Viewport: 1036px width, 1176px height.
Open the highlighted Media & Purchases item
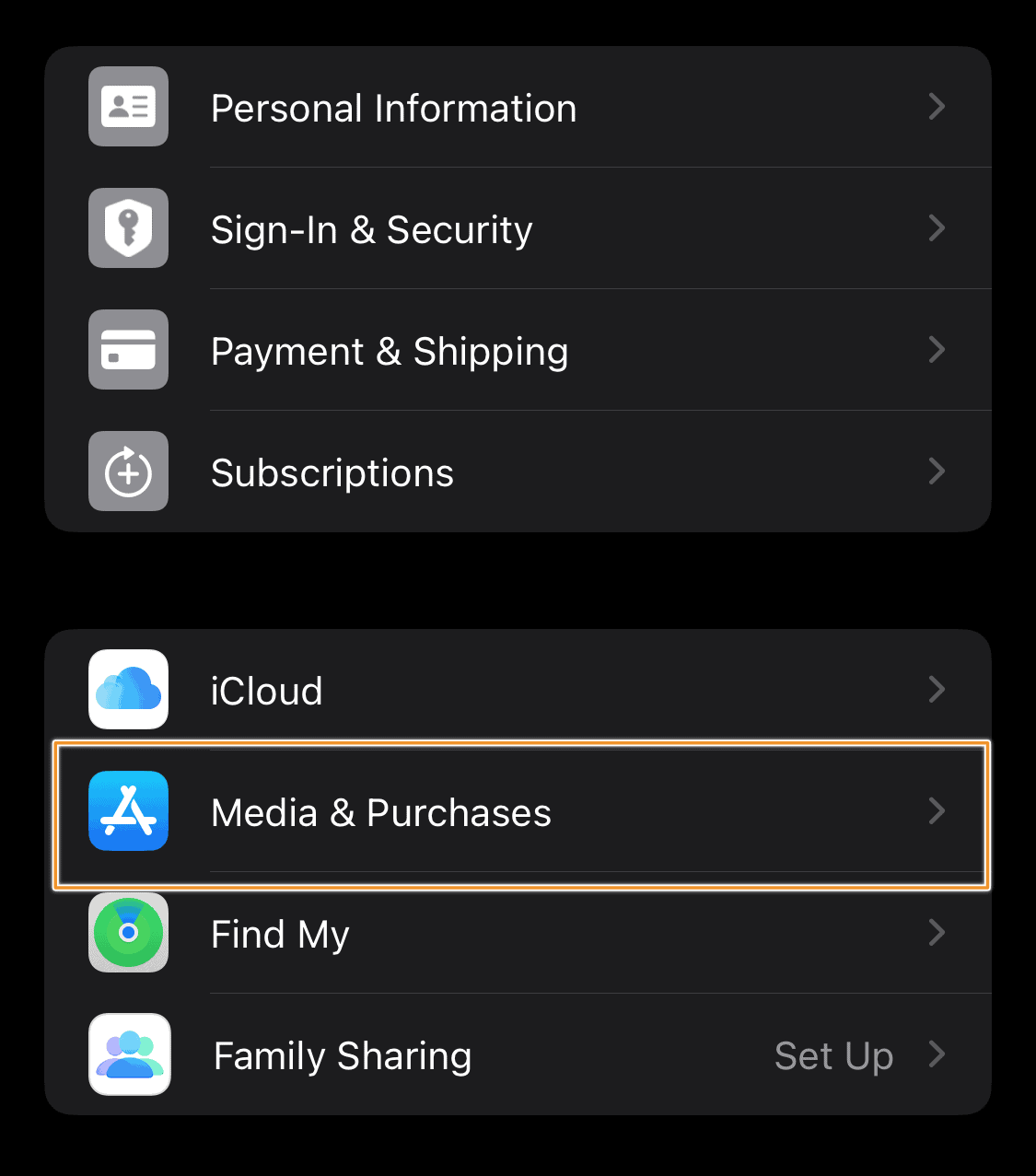pyautogui.click(x=519, y=811)
